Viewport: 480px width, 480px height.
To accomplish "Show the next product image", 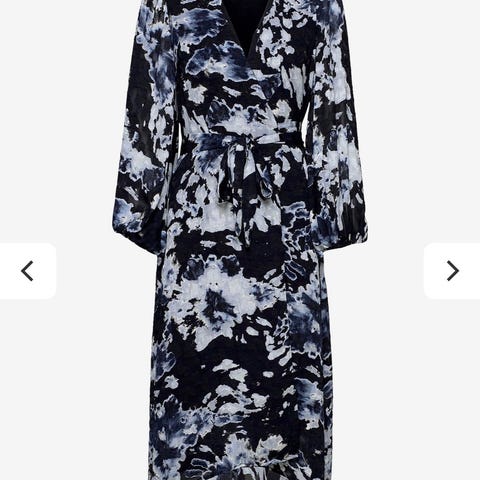I will click(x=452, y=271).
